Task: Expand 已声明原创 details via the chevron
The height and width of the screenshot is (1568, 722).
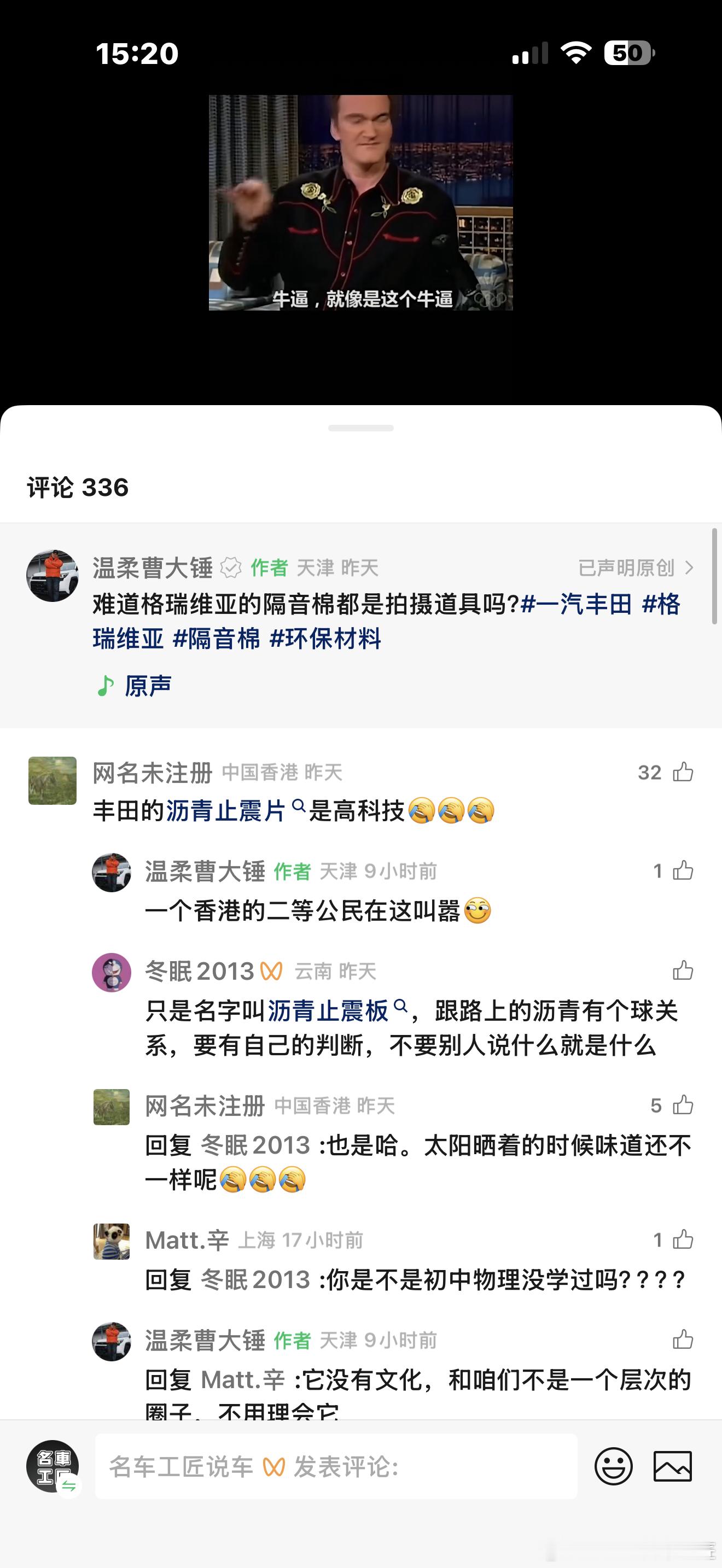Action: click(x=690, y=567)
